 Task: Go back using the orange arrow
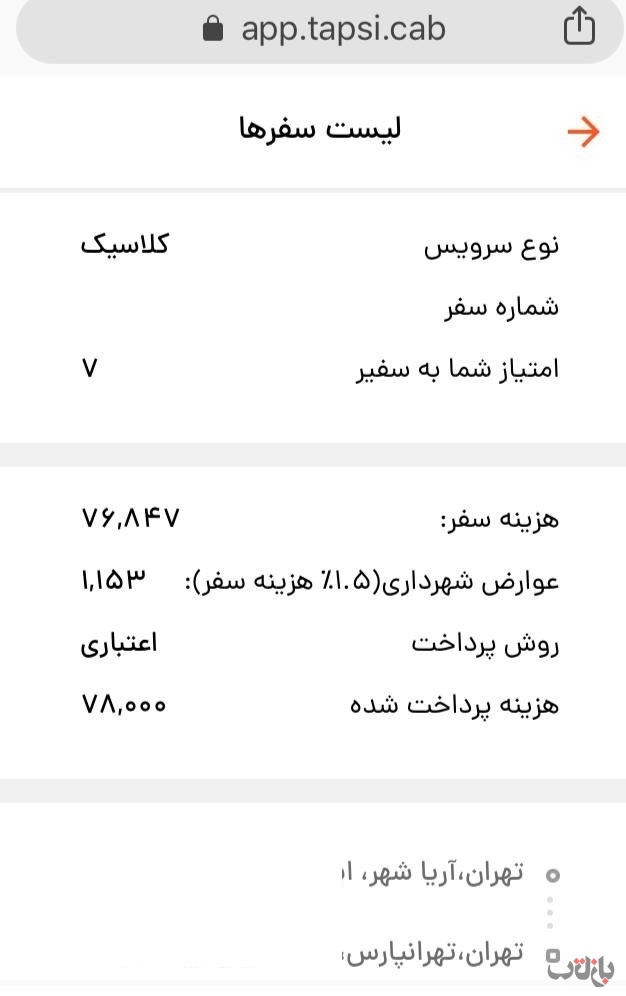tap(583, 132)
